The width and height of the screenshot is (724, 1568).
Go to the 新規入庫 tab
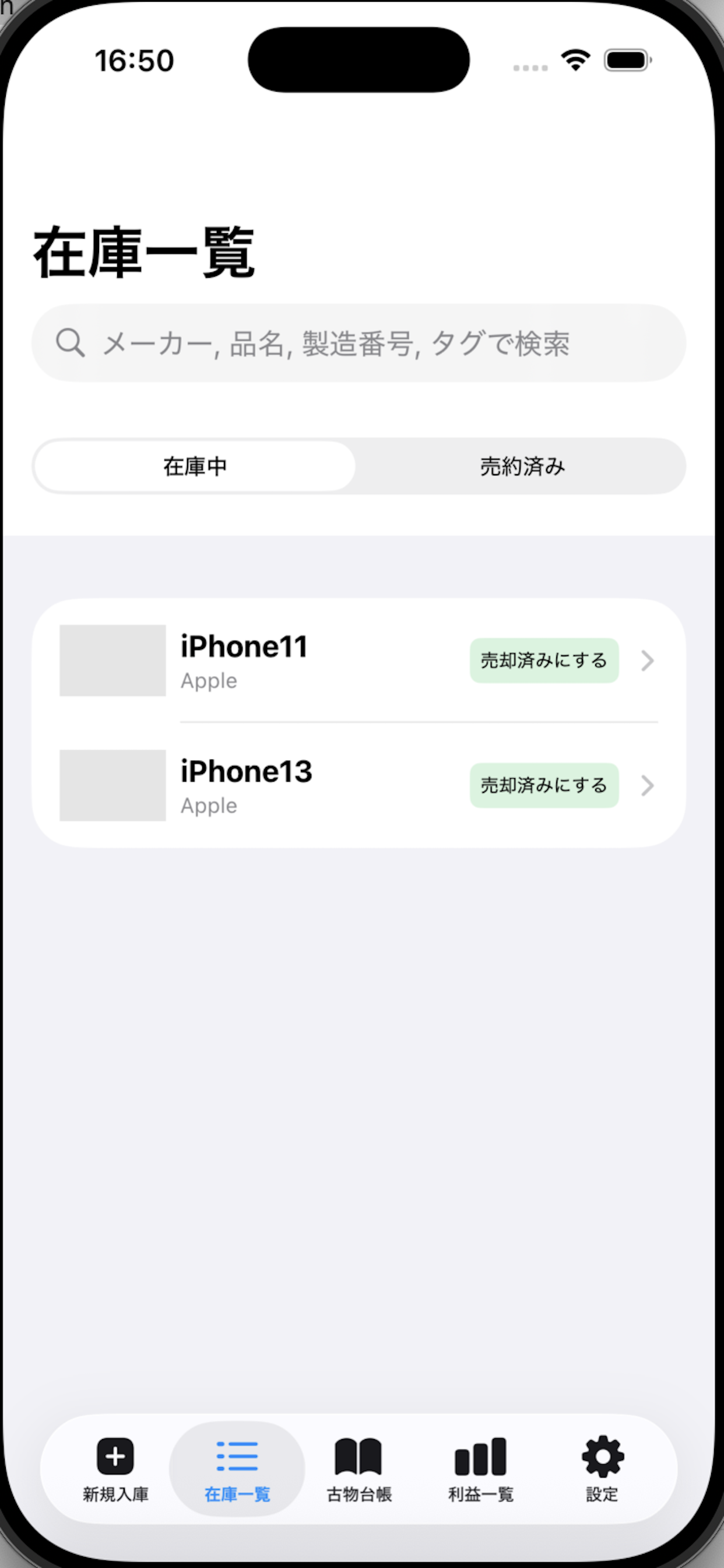click(x=115, y=1468)
